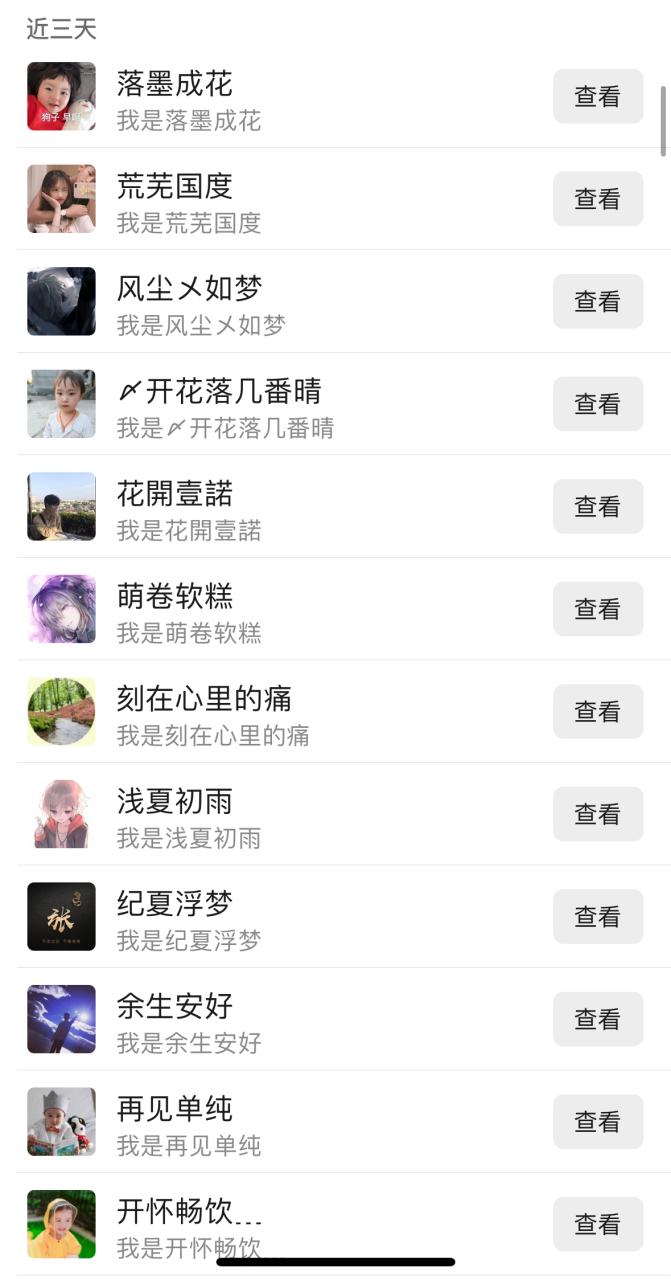View the request from 荒芜国度
This screenshot has width=671, height=1280.
pos(597,199)
